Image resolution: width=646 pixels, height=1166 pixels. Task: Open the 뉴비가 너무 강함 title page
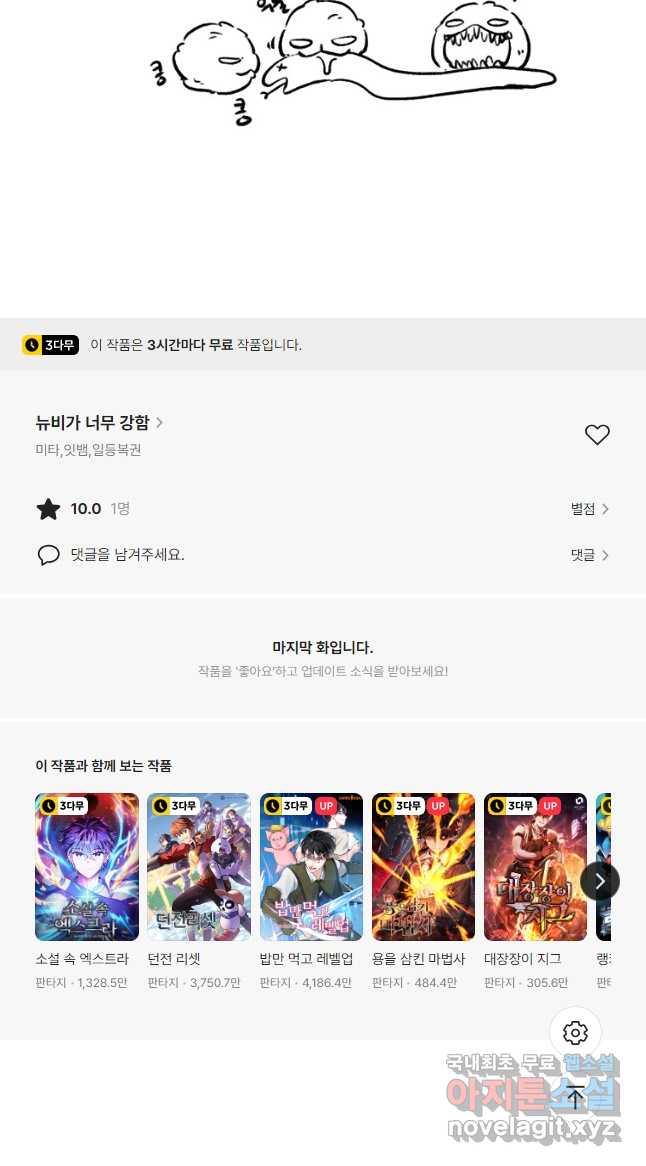(x=99, y=423)
